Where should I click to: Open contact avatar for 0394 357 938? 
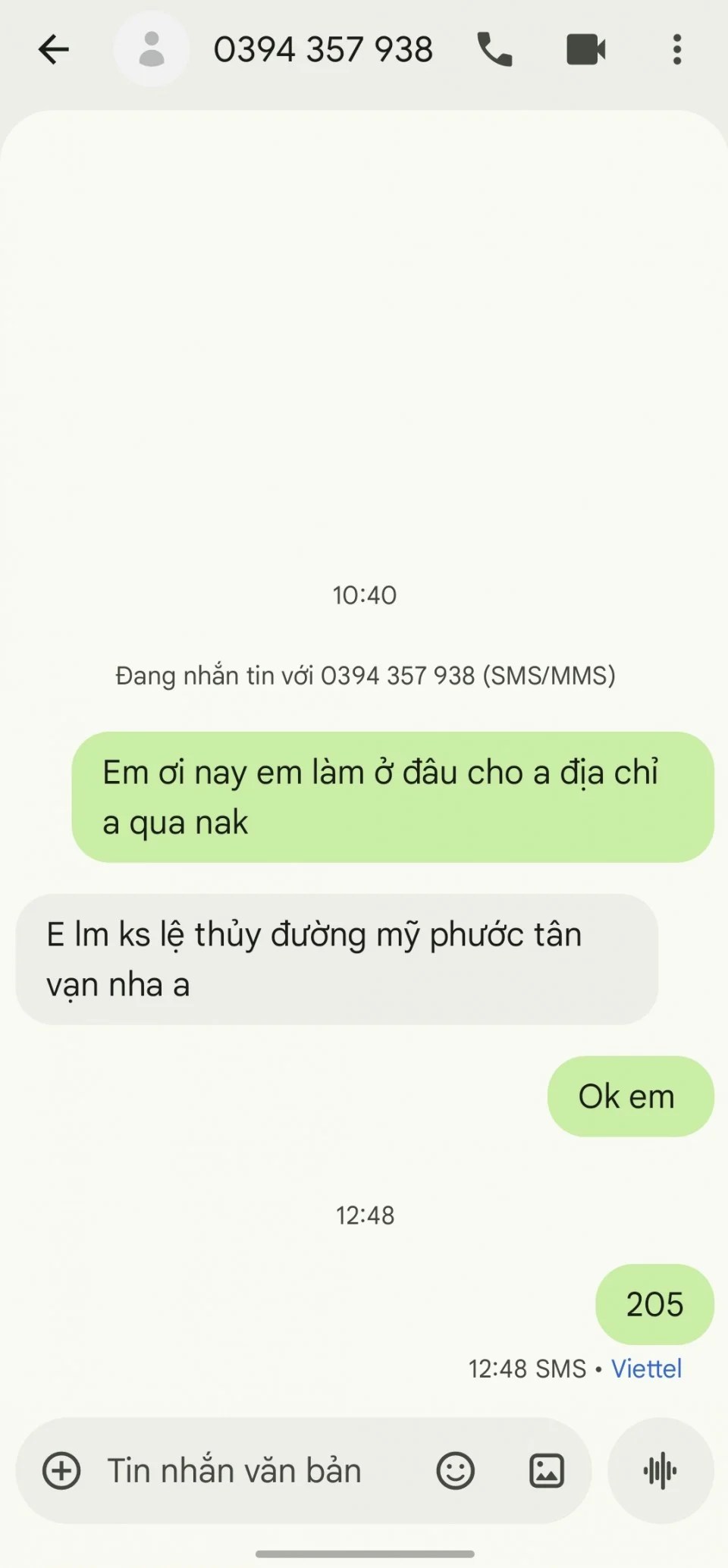pyautogui.click(x=152, y=50)
